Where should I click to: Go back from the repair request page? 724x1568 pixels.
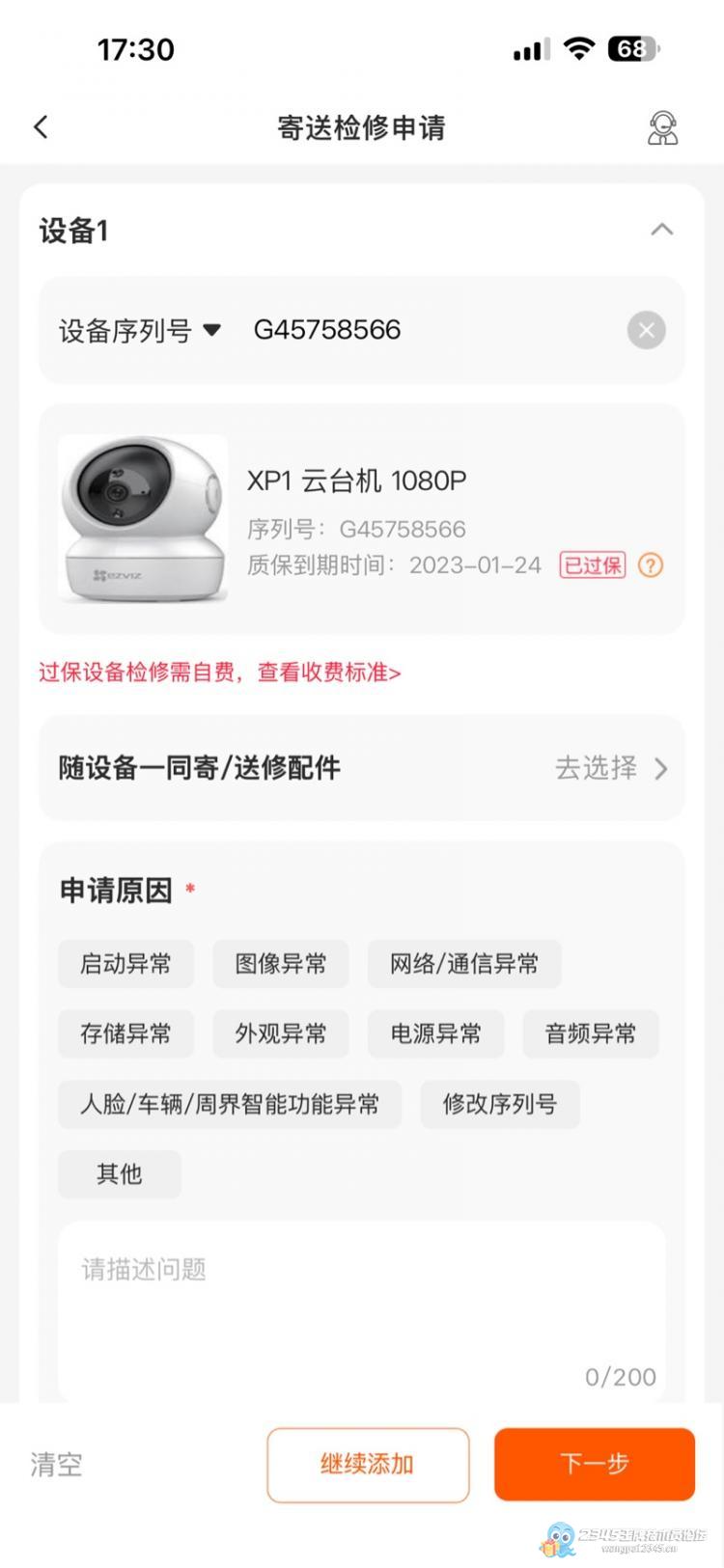[x=41, y=126]
